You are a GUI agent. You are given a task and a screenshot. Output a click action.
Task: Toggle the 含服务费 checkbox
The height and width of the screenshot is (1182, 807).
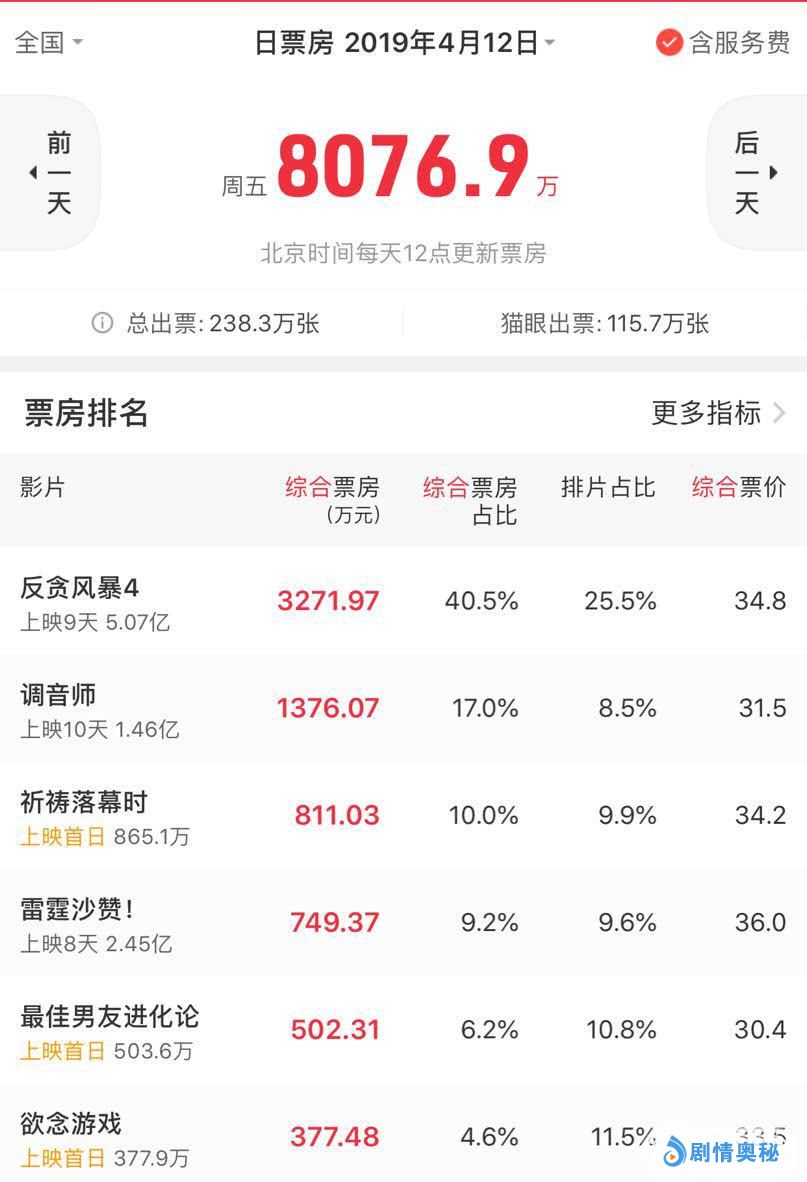point(669,43)
